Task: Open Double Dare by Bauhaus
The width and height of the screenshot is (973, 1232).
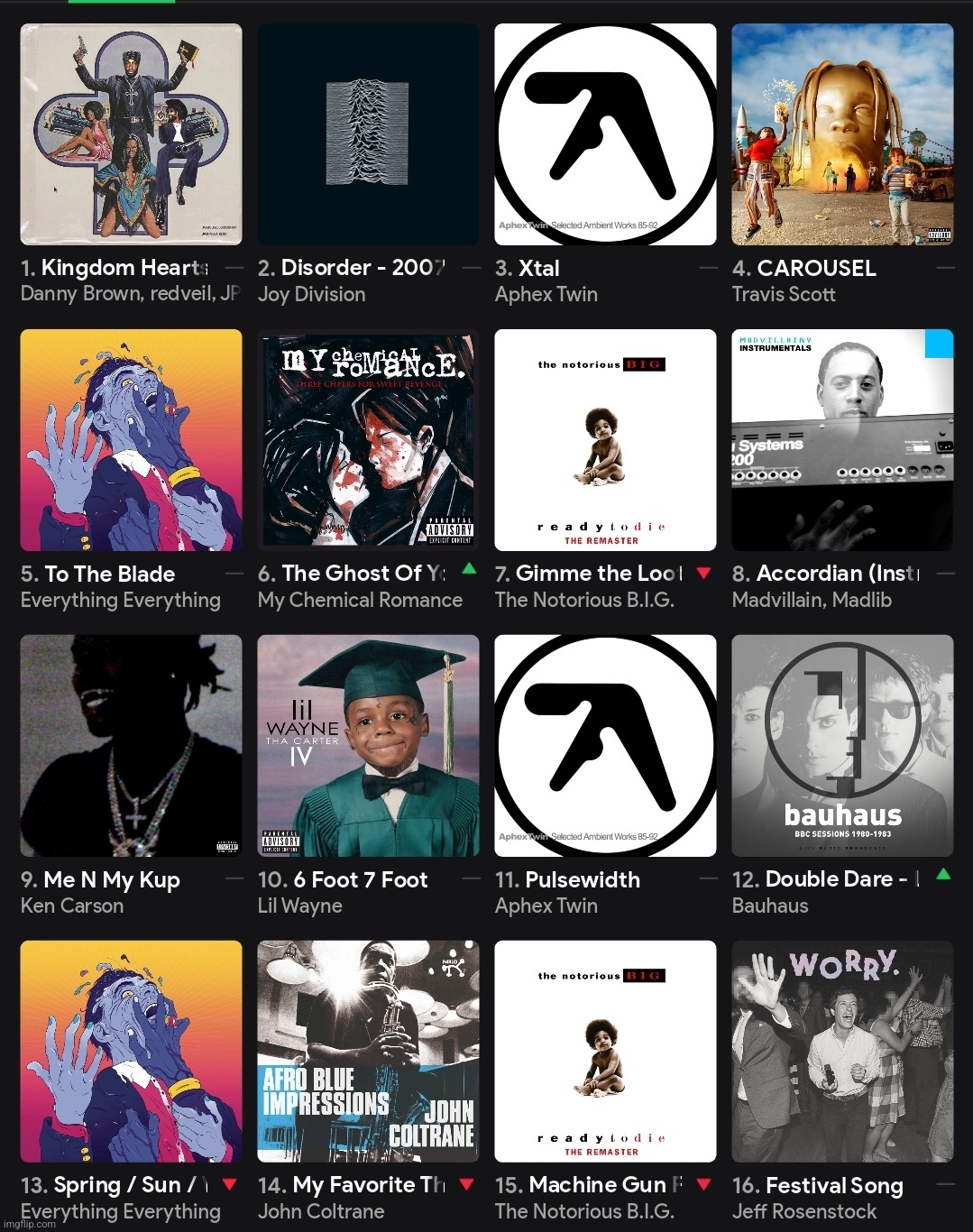Action: tap(842, 746)
